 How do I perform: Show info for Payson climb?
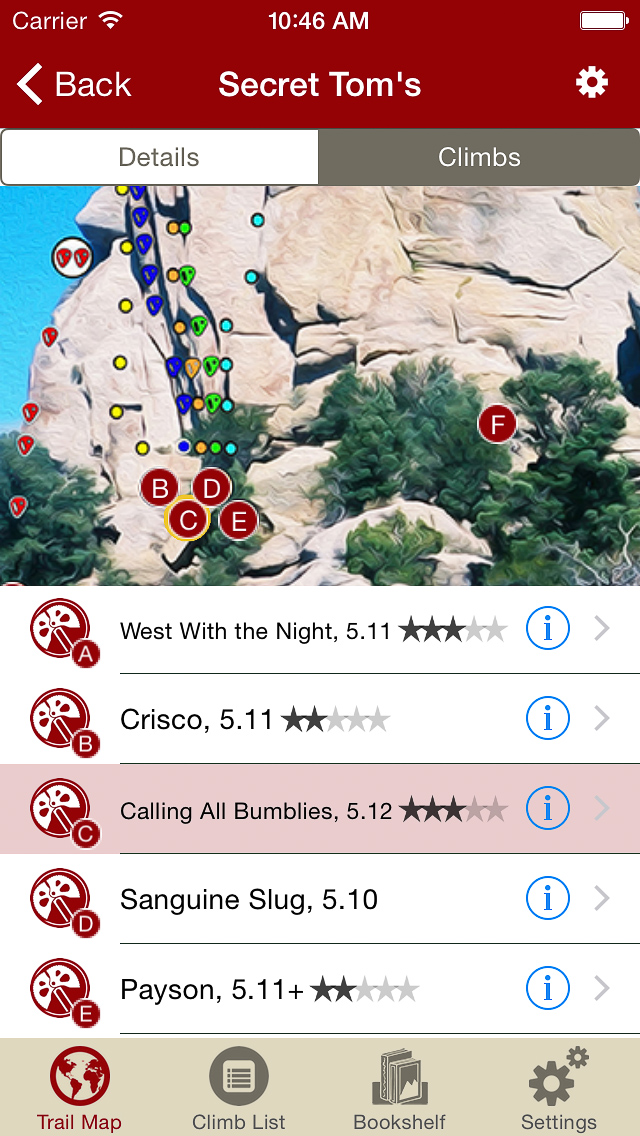tap(547, 989)
